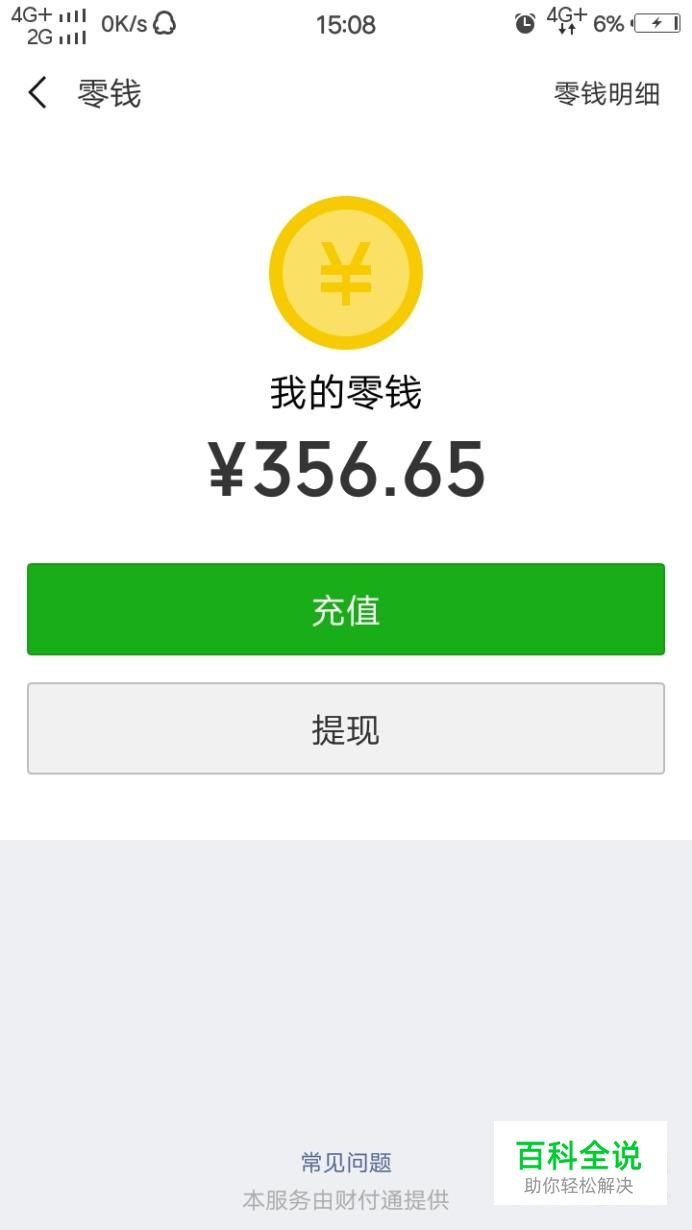Open the 常见问题 FAQ link
Viewport: 692px width, 1230px height.
point(346,1163)
